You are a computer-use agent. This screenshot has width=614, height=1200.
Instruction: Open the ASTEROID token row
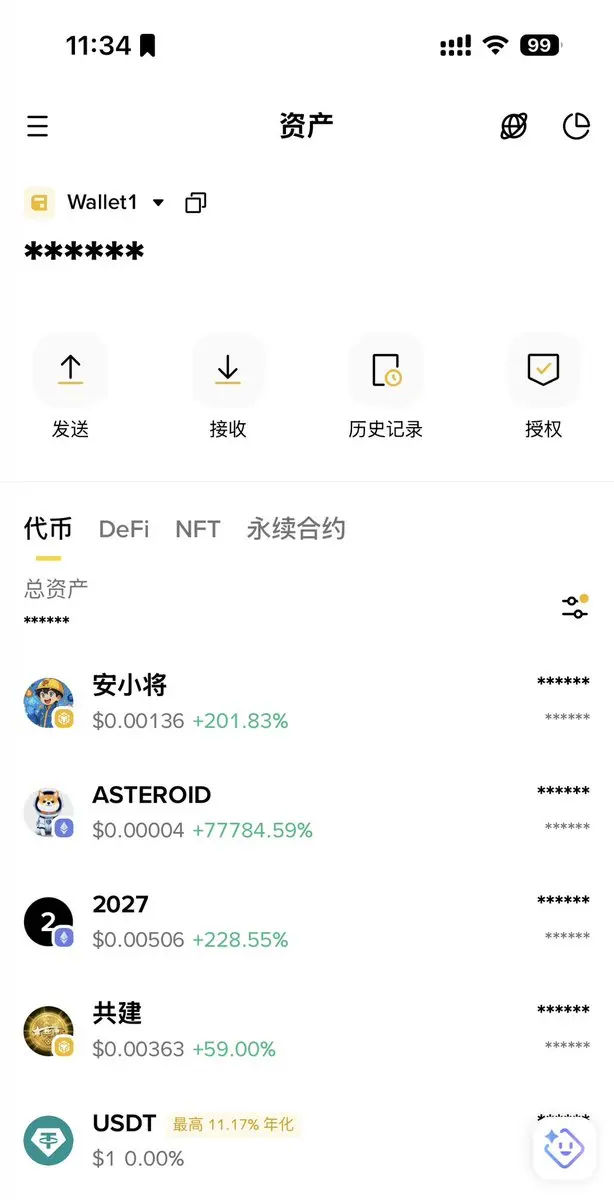(300, 812)
